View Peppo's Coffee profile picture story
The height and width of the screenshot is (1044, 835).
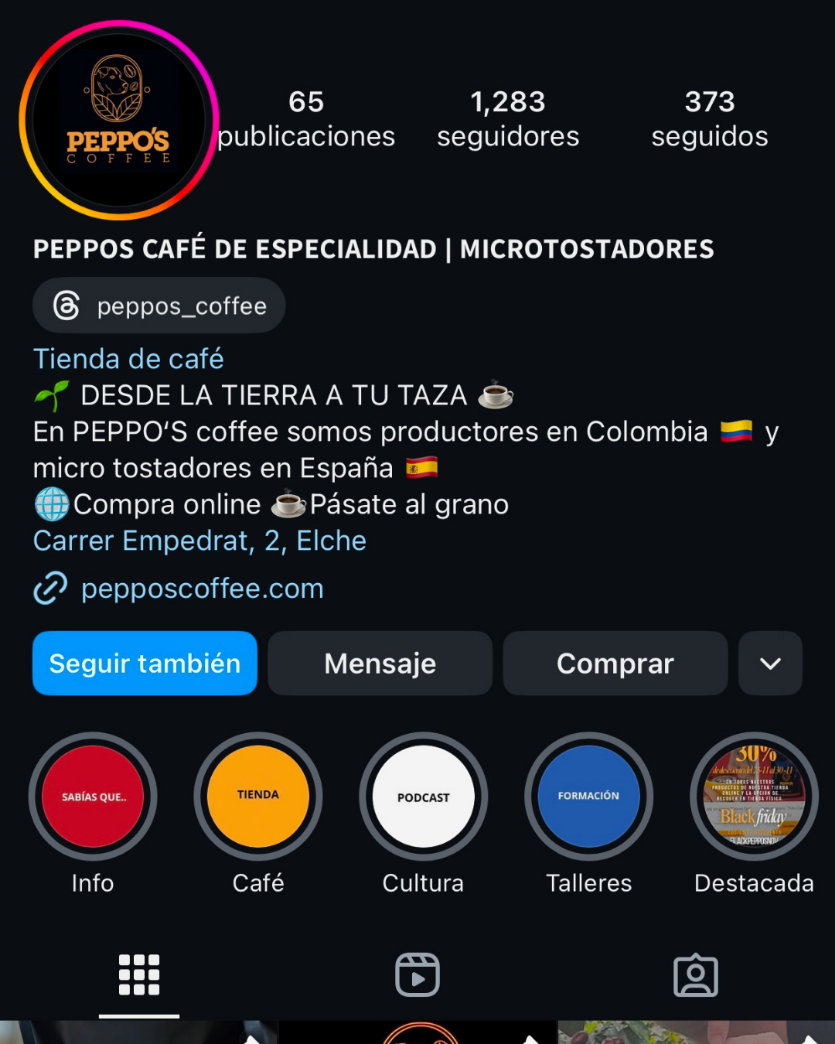click(118, 120)
